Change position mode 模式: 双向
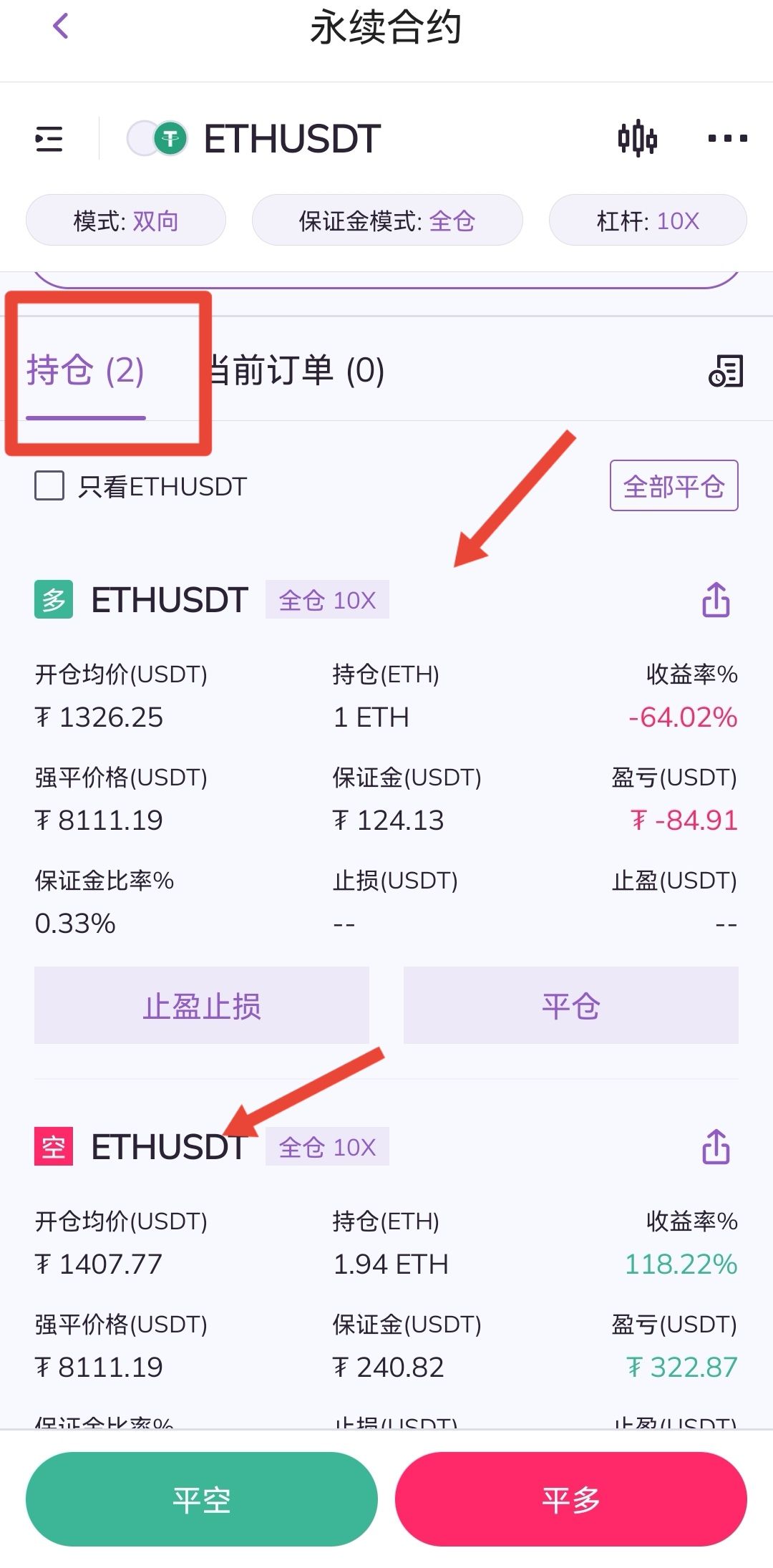Viewport: 773px width, 1568px height. pos(126,221)
